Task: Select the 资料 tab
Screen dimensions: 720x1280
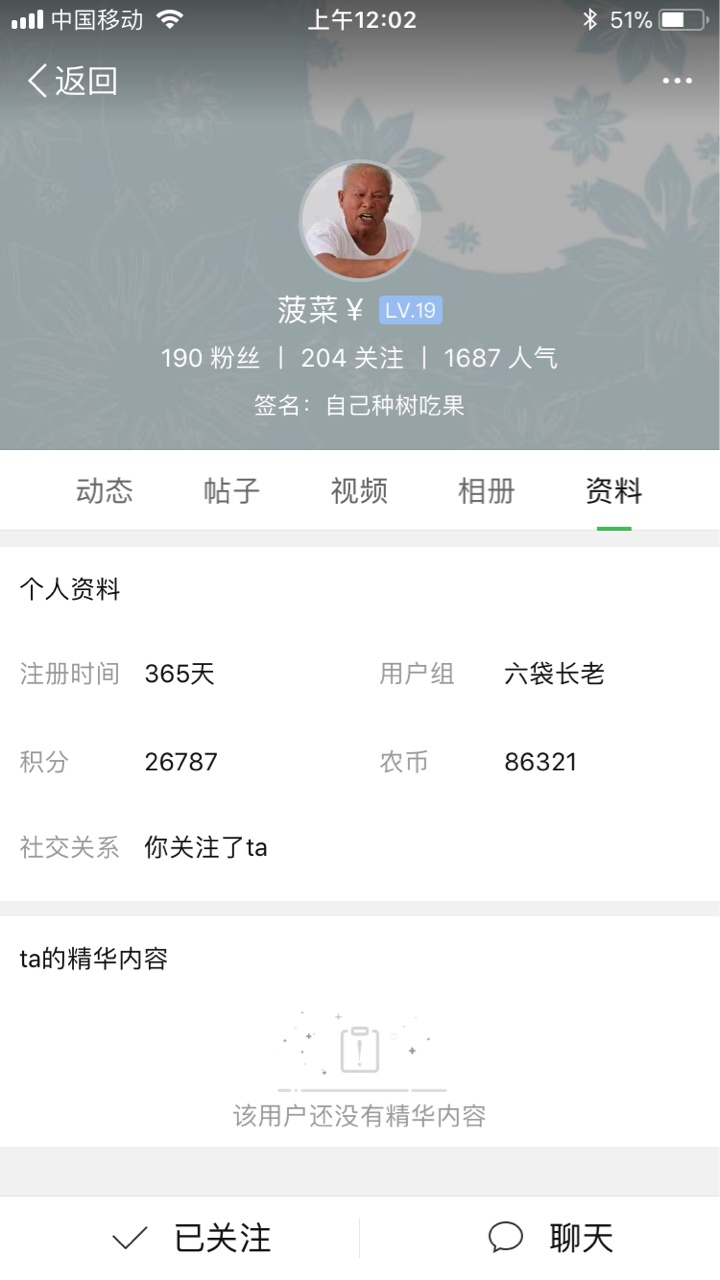Action: 614,491
